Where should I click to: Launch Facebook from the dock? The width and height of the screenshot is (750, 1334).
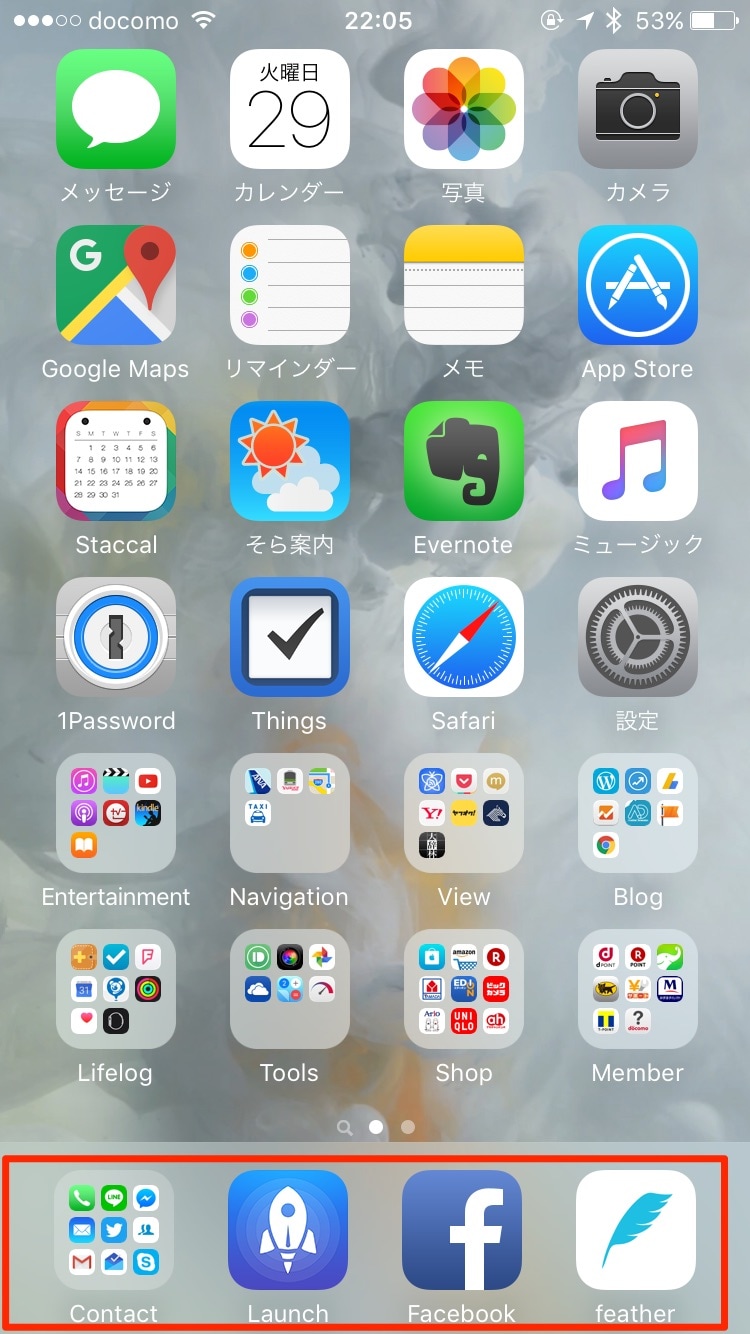coord(462,1230)
